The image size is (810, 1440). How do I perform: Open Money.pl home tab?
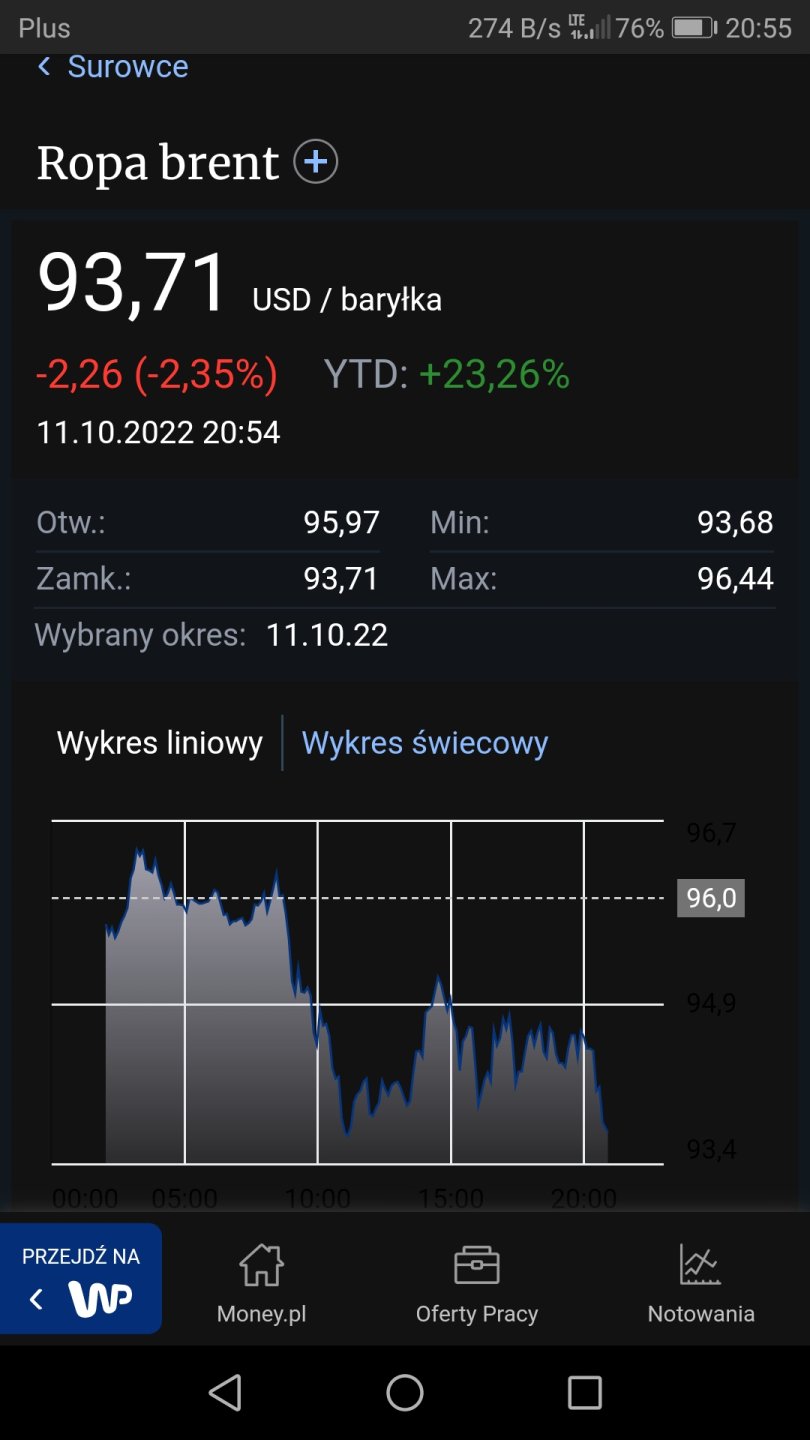[261, 1284]
